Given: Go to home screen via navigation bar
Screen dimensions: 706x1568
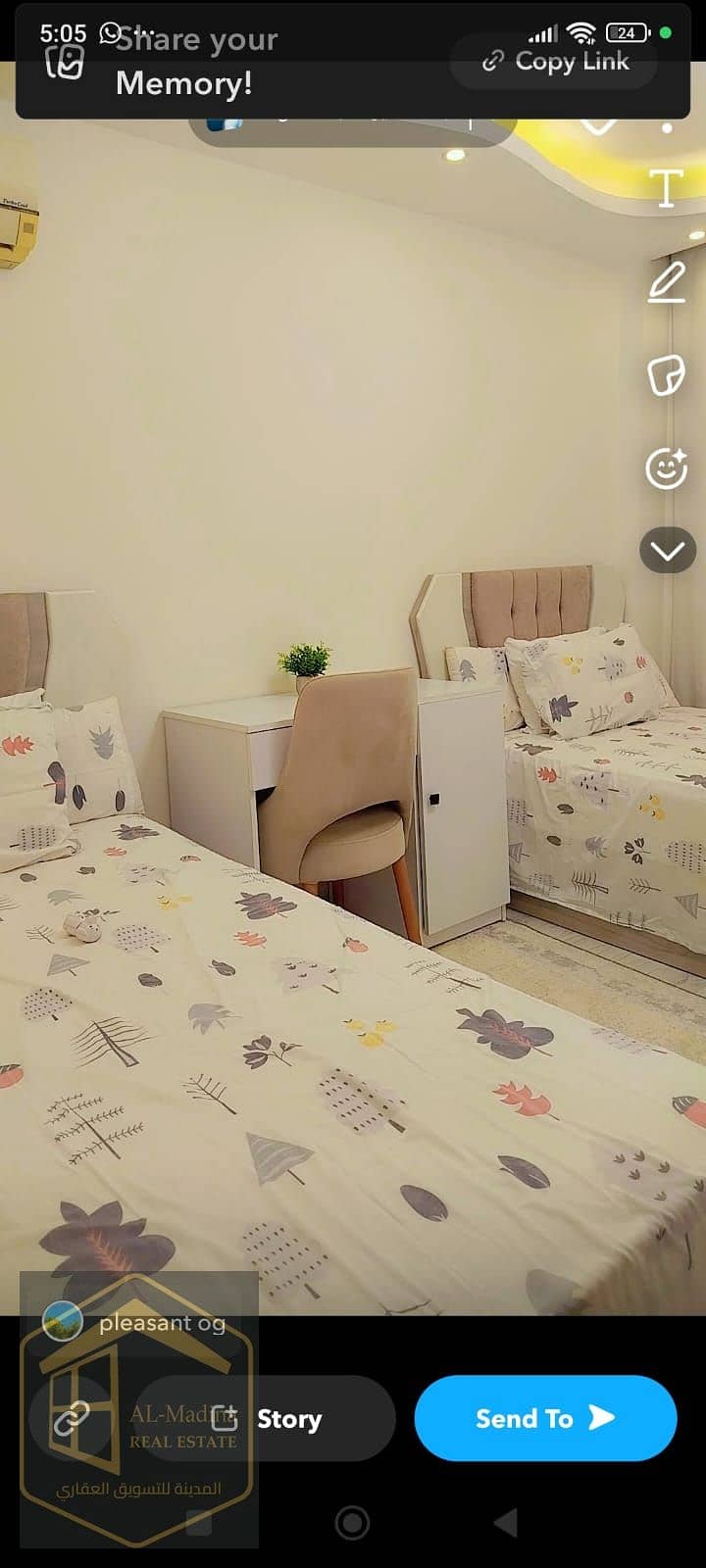Looking at the screenshot, I should 352,1522.
